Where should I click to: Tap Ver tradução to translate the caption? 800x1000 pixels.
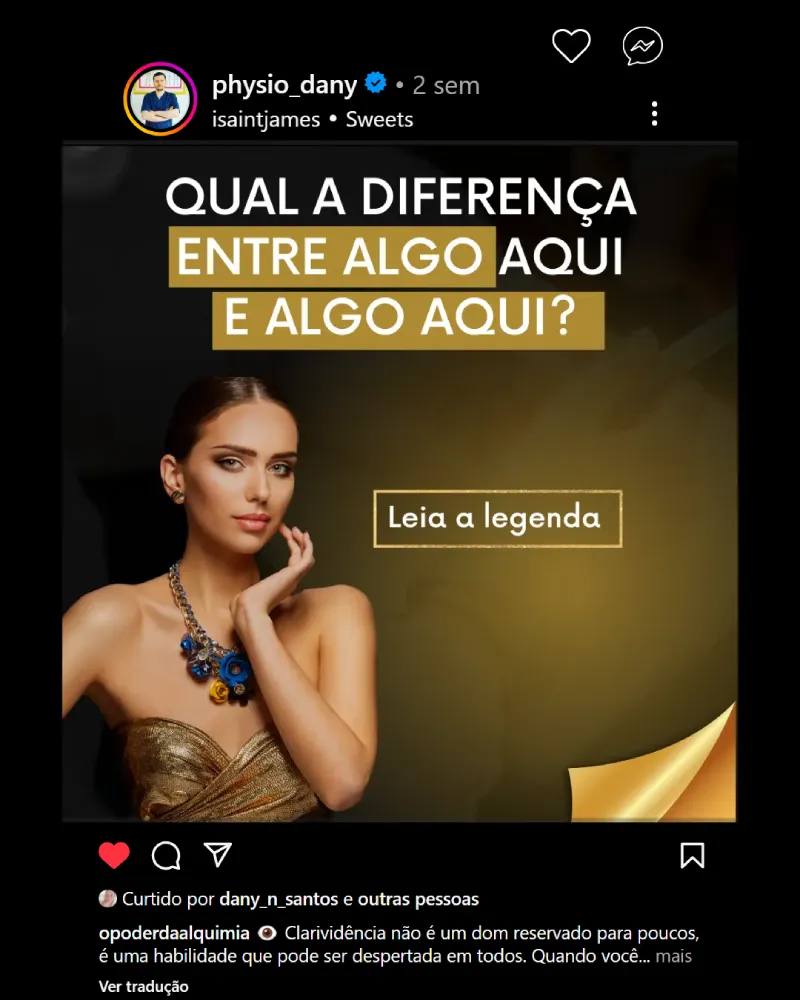coord(143,986)
